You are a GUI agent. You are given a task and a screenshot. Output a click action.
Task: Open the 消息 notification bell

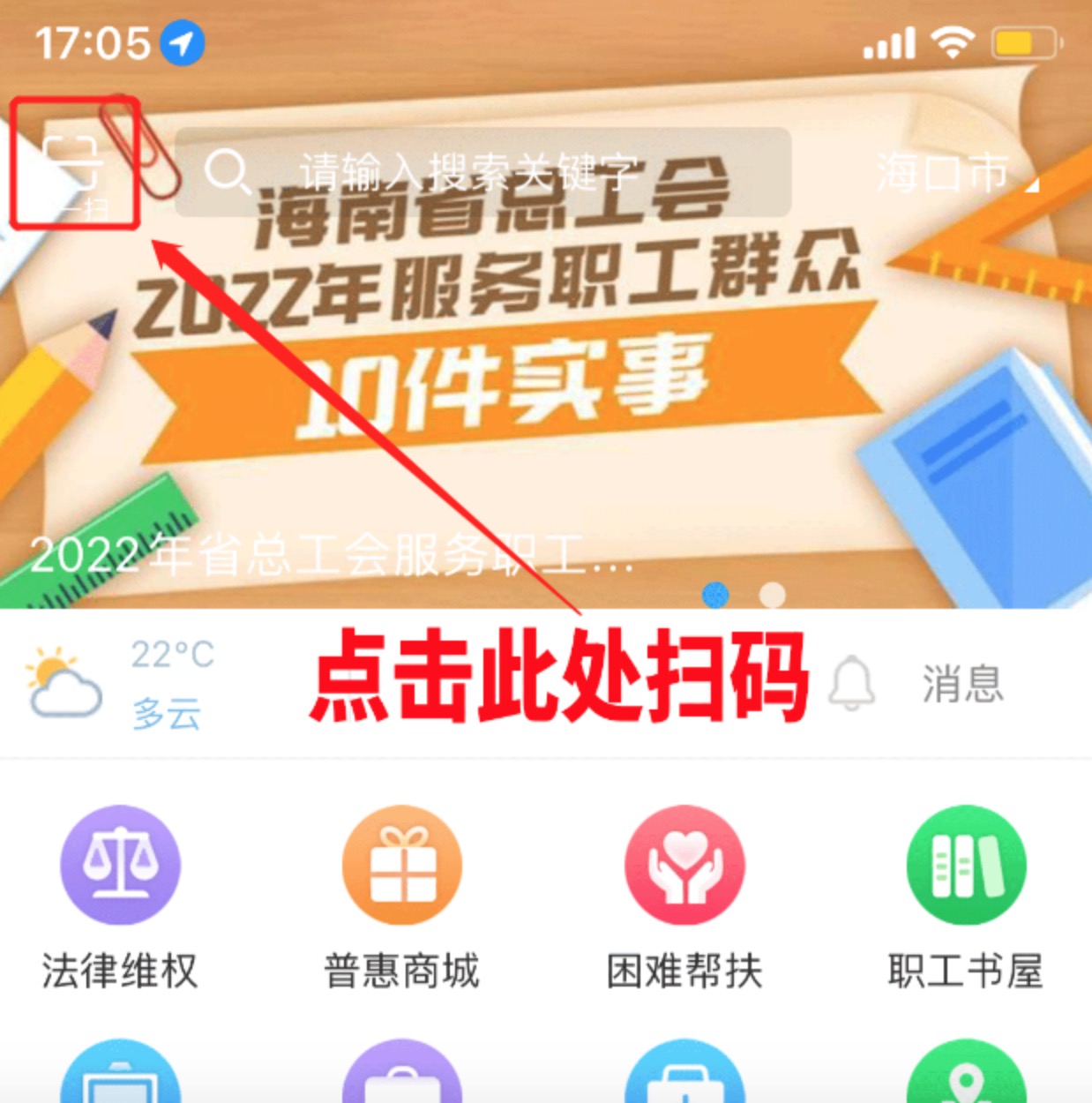coord(852,684)
